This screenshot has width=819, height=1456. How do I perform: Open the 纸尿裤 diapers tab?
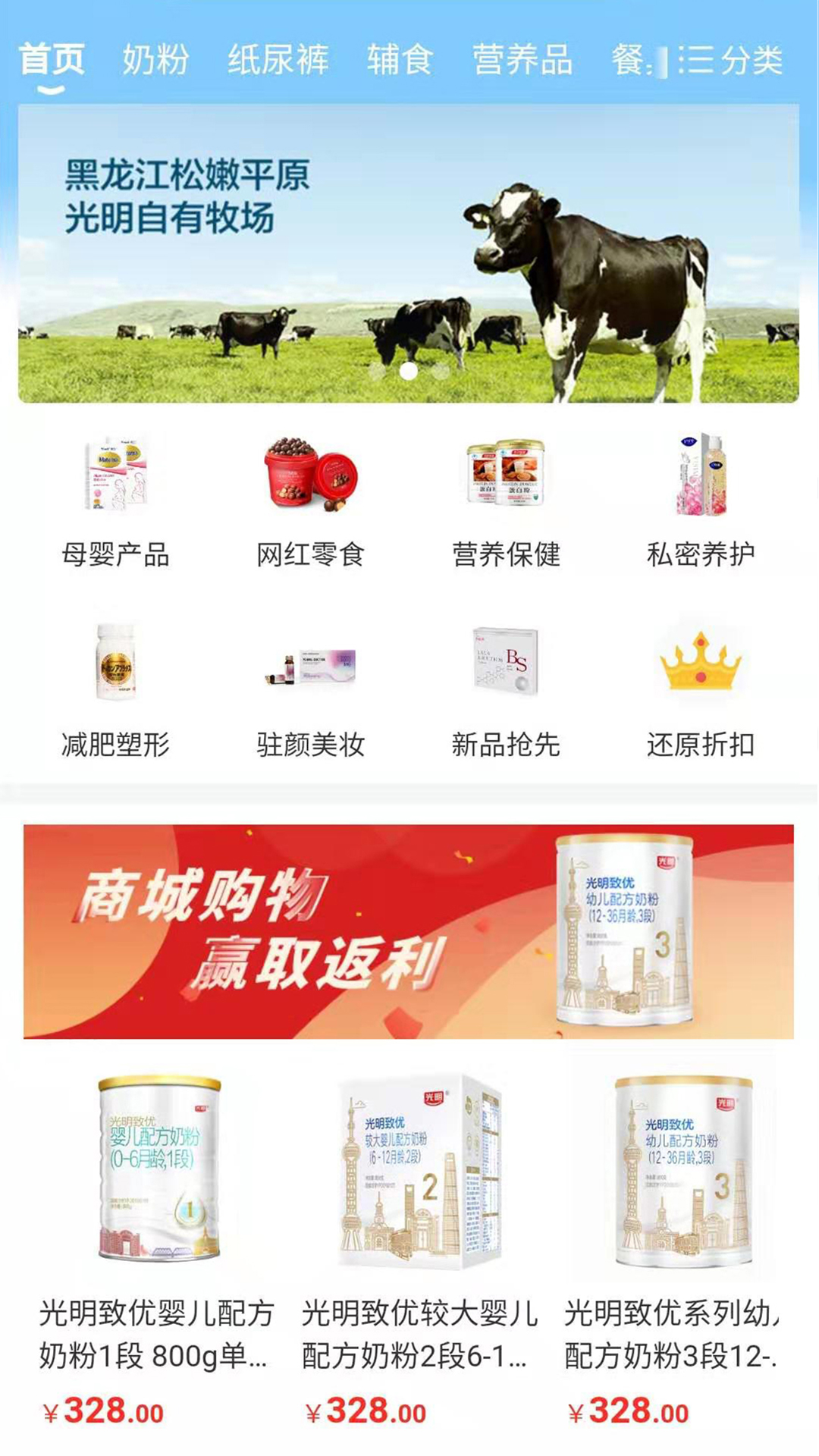click(x=278, y=61)
